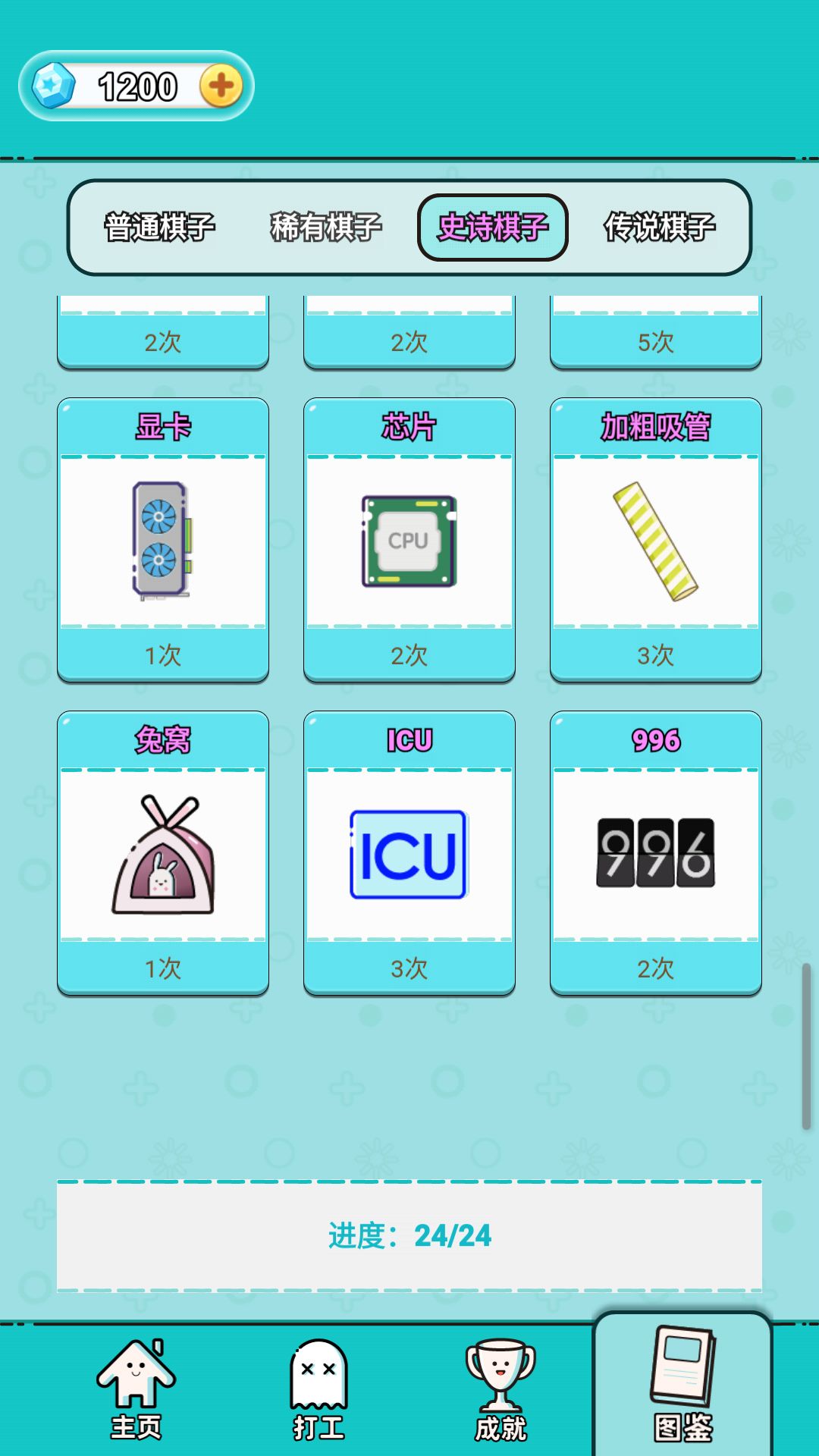Tap the 3次 label under ICU
819x1456 pixels.
[408, 967]
